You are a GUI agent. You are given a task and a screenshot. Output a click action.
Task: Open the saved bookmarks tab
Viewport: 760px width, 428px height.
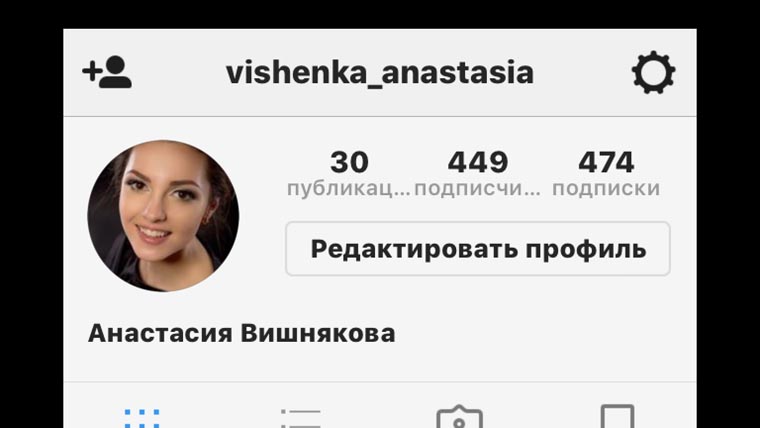617,417
